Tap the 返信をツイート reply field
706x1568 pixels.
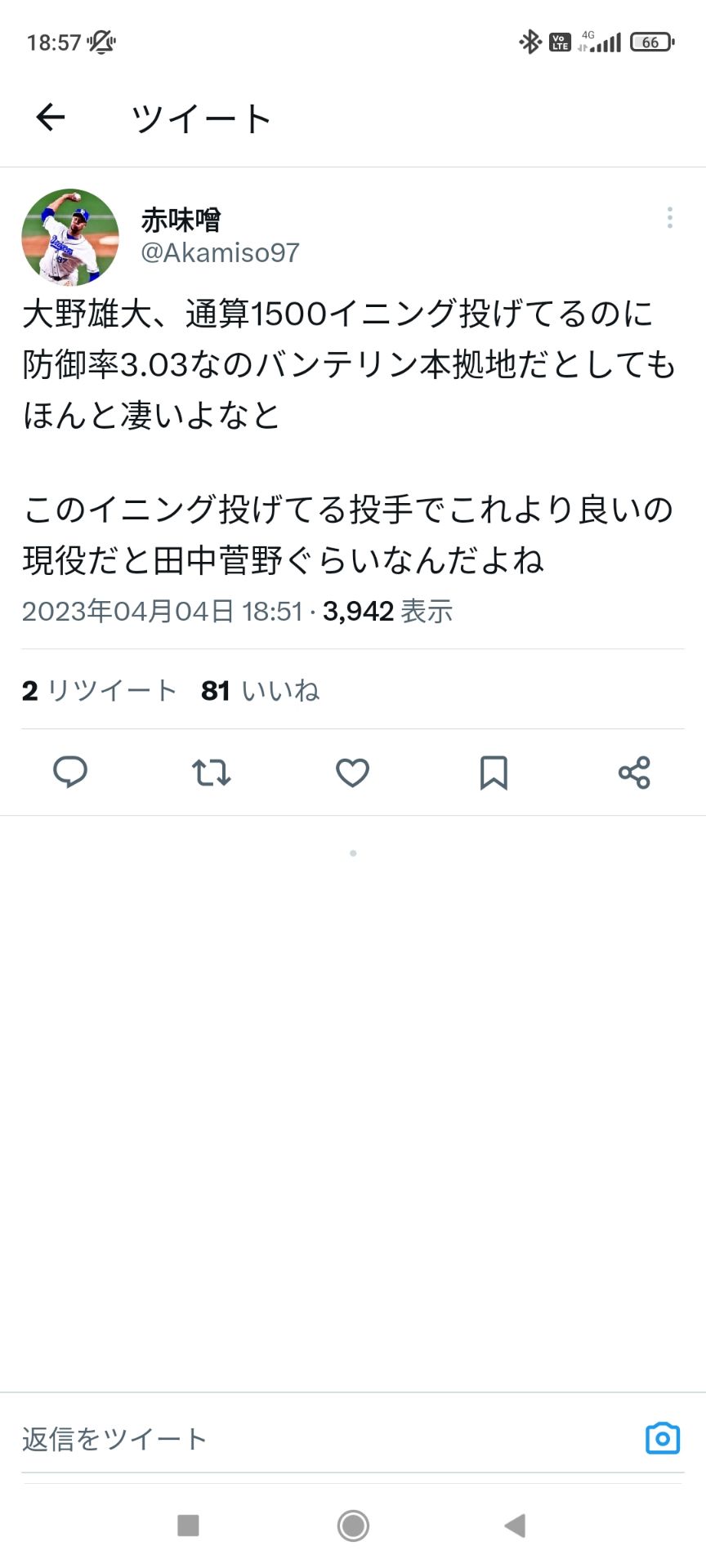114,1439
